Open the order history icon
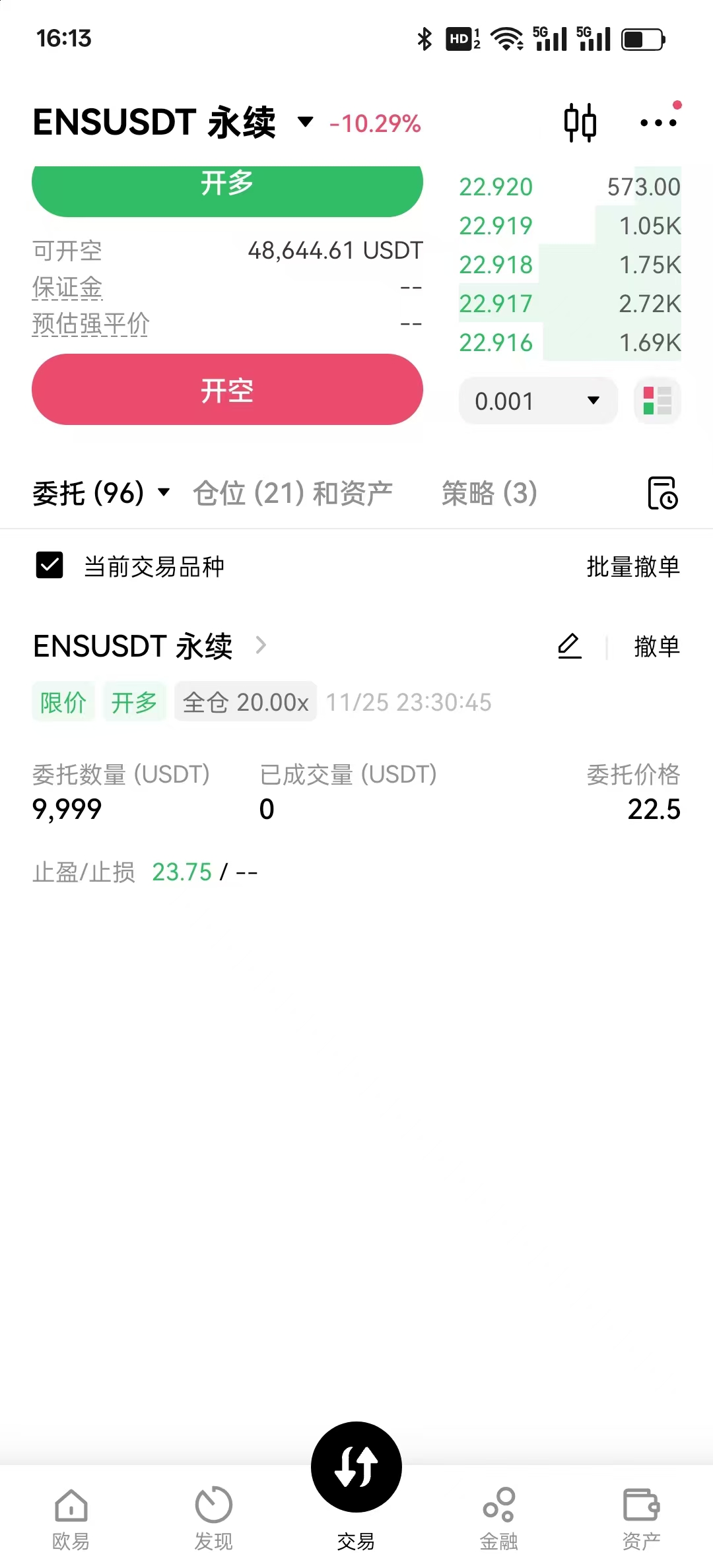713x1568 pixels. (x=662, y=493)
